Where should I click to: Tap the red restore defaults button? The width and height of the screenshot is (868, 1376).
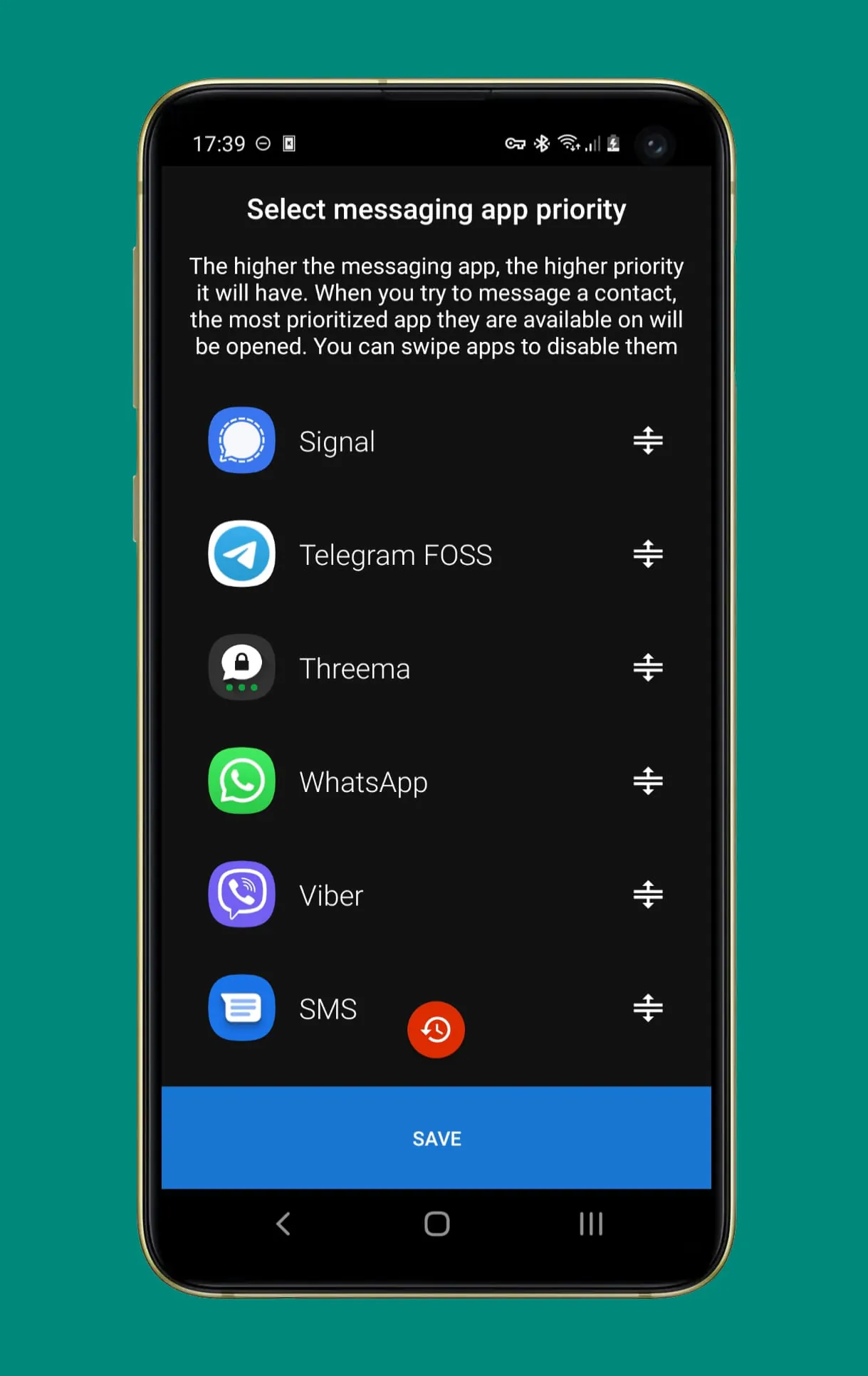point(436,1029)
